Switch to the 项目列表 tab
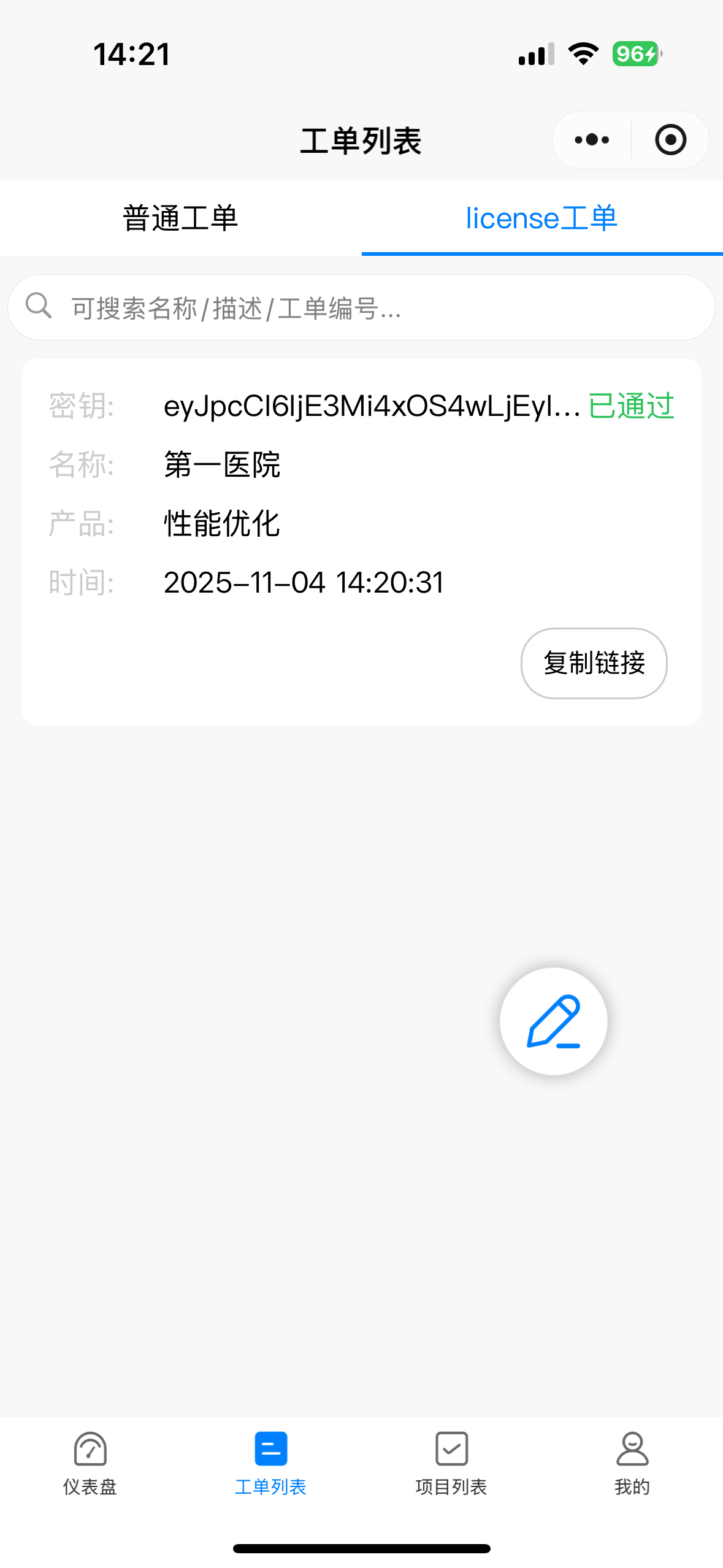This screenshot has height=1568, width=723. coord(451,1463)
